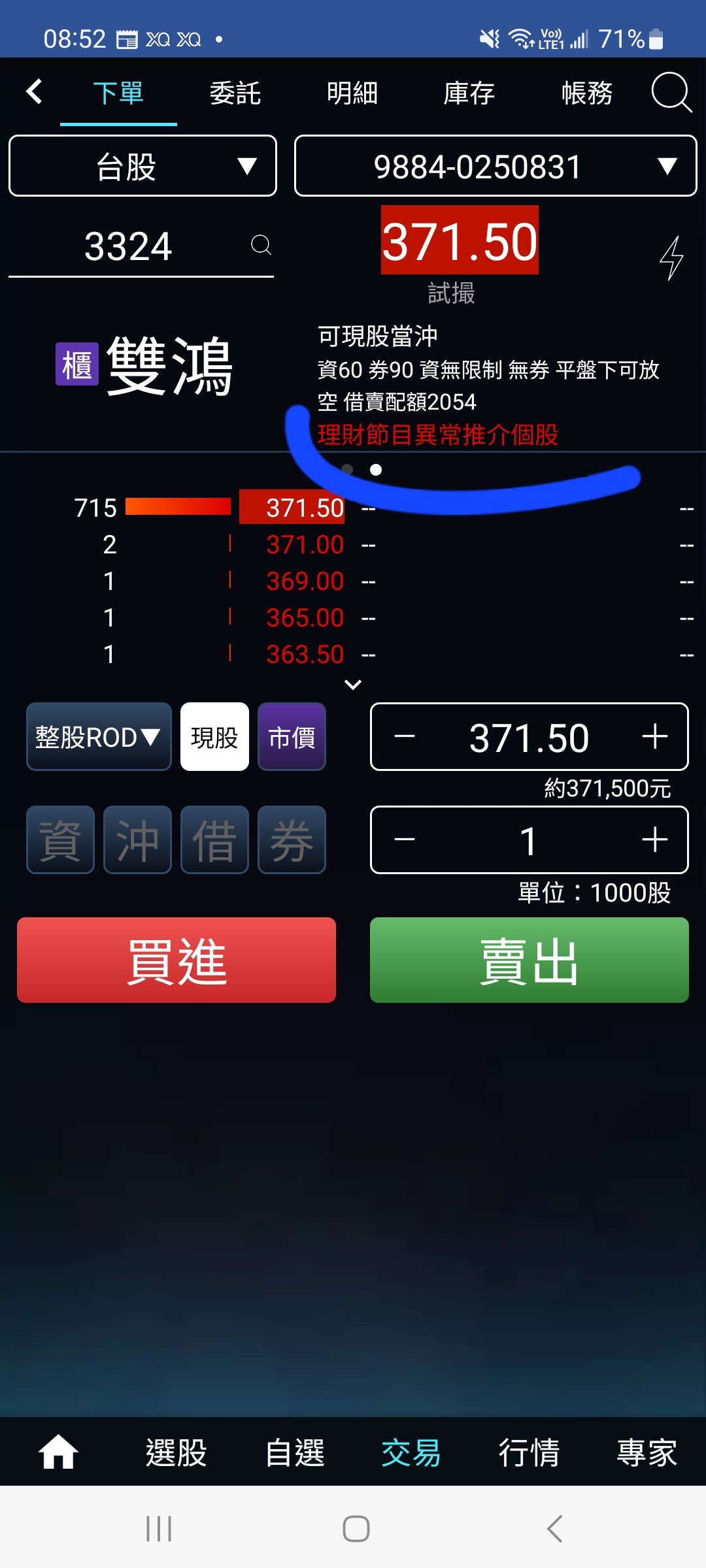Expand the 台股 market dropdown

pos(143,166)
